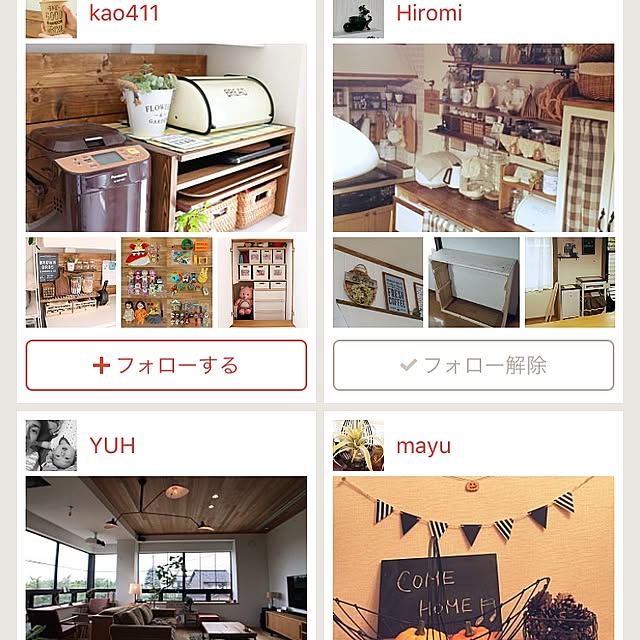Open Hiromi's room with window thumbnail
The height and width of the screenshot is (640, 640).
click(x=569, y=282)
